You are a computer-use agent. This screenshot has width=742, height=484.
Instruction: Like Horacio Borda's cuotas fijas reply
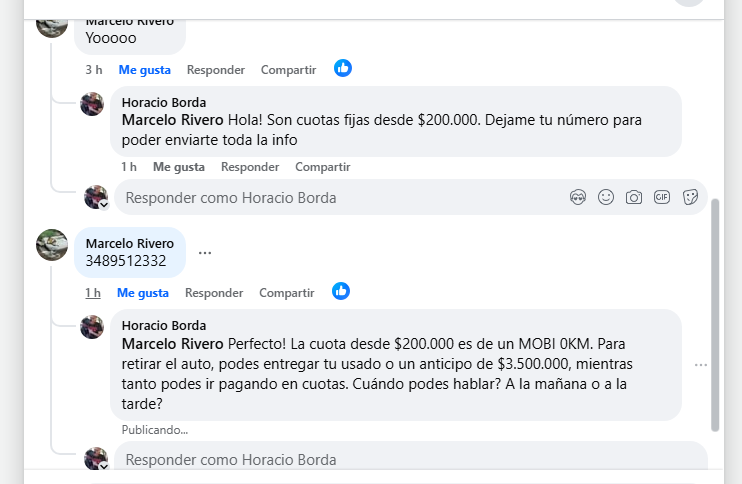click(178, 167)
